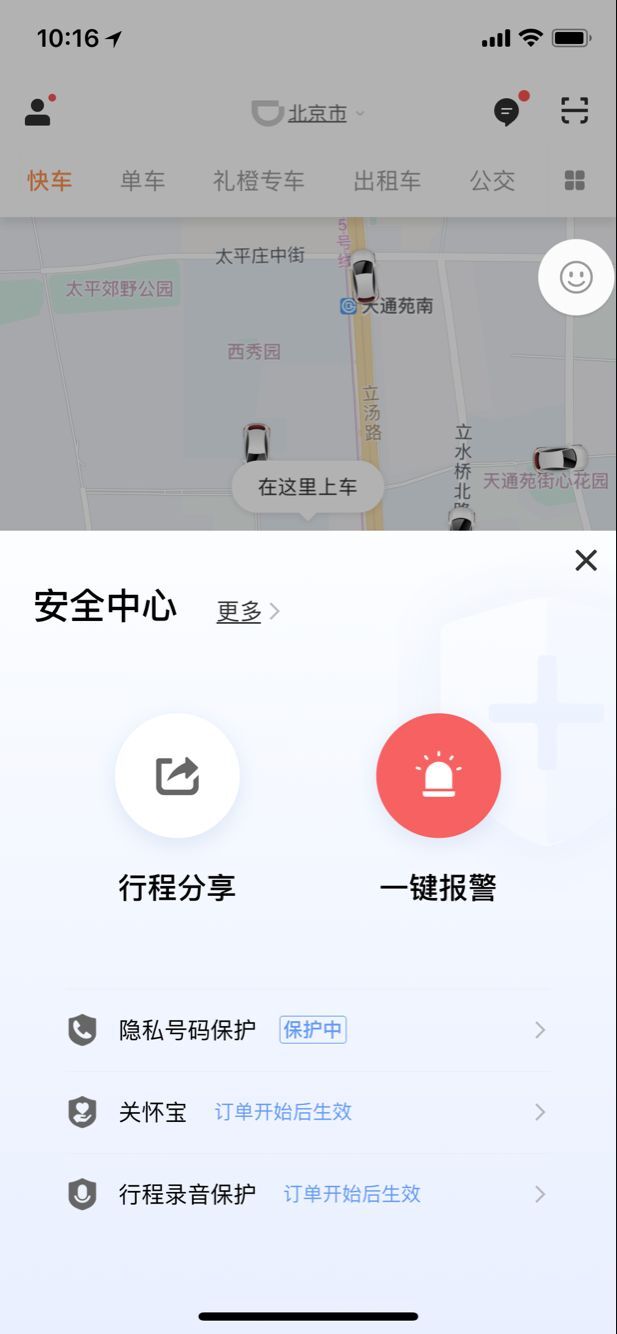
Task: Open 更多 link beside 安全中心
Action: coord(247,611)
